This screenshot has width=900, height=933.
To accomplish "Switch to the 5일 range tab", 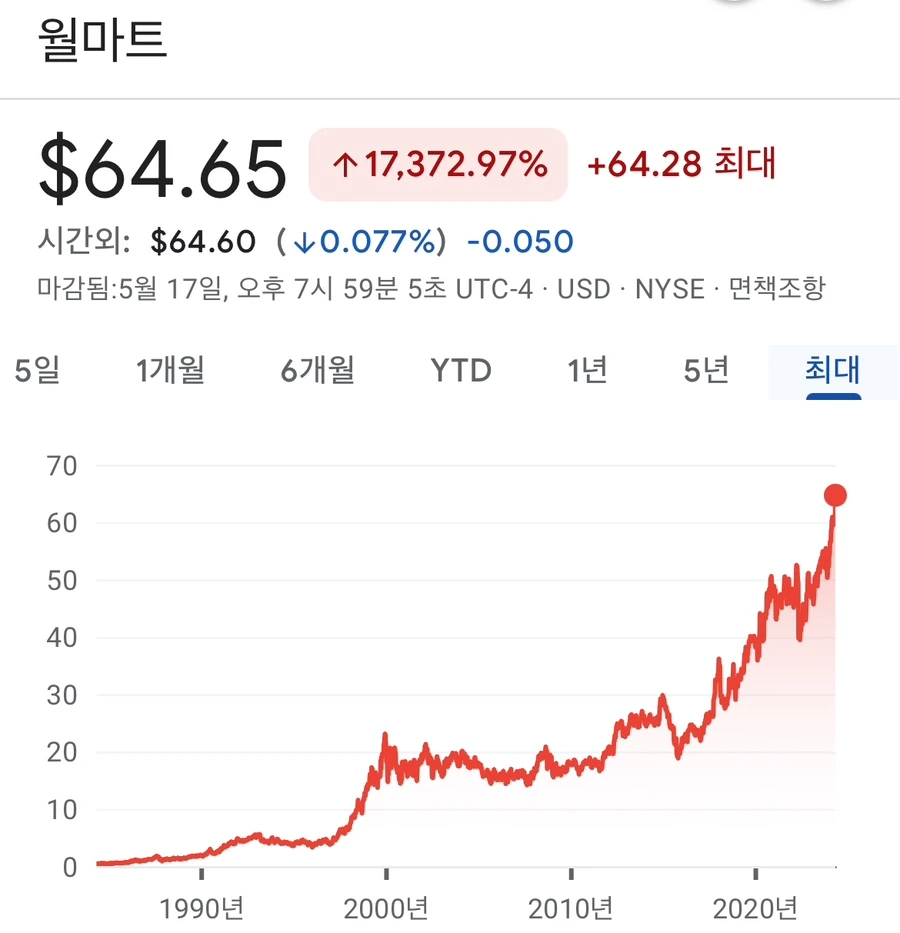I will pyautogui.click(x=37, y=371).
